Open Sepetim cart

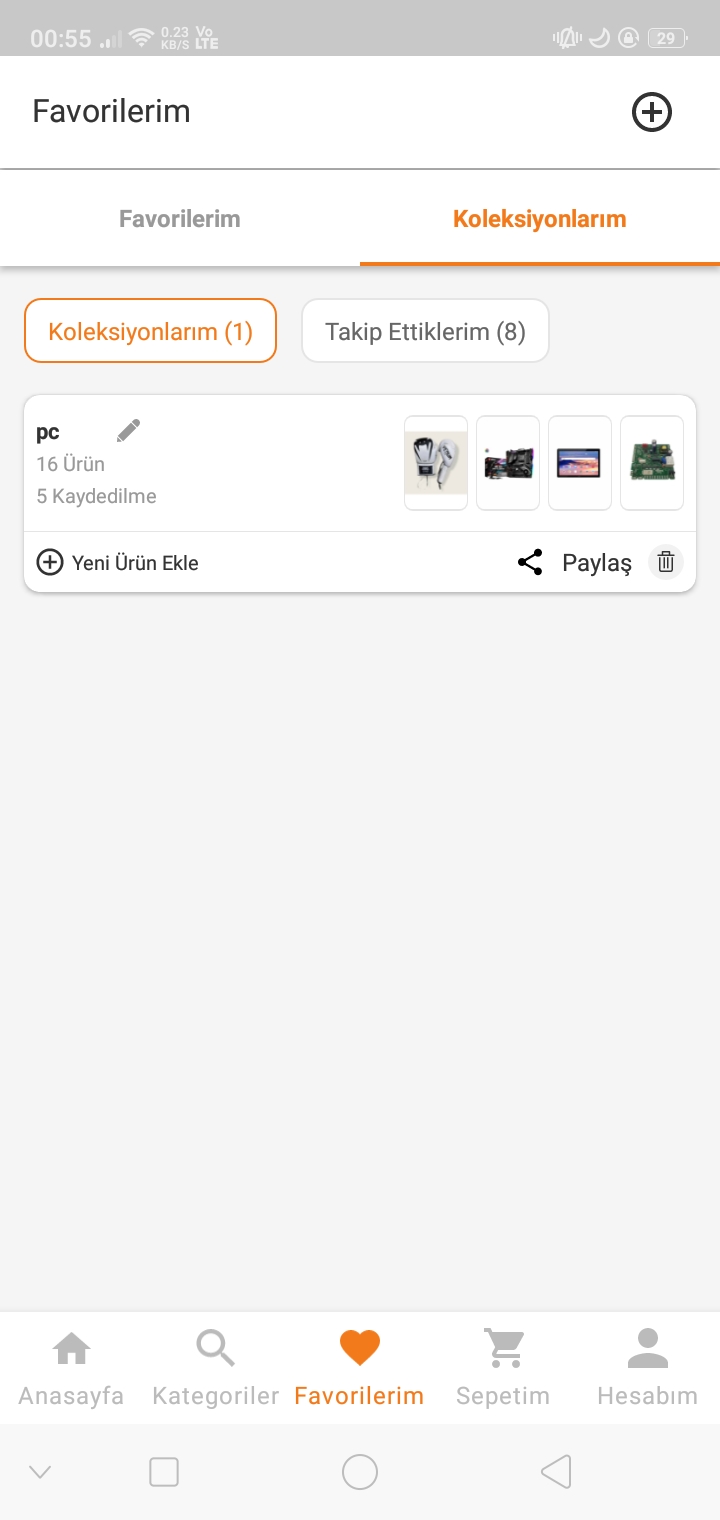tap(503, 1367)
